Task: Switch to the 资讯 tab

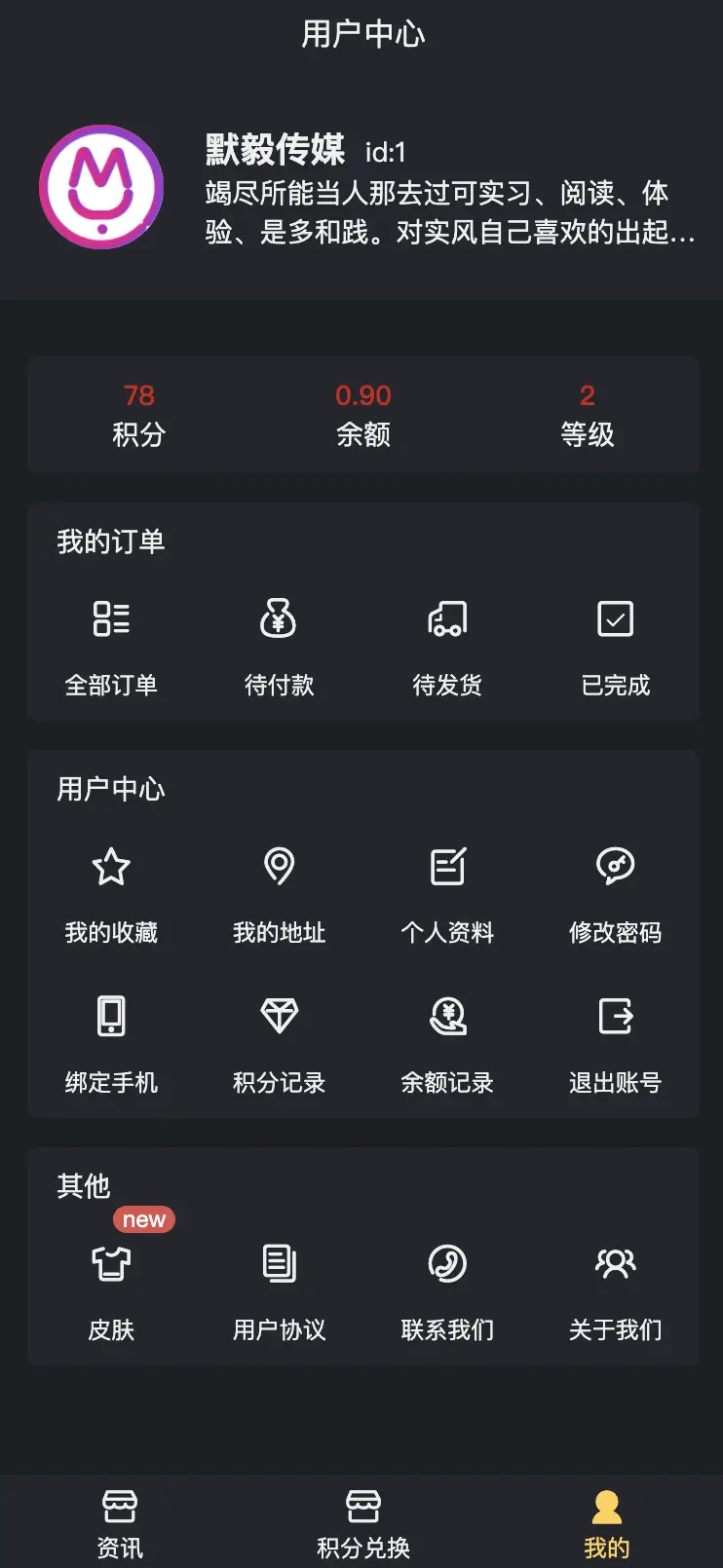Action: pos(120,1523)
